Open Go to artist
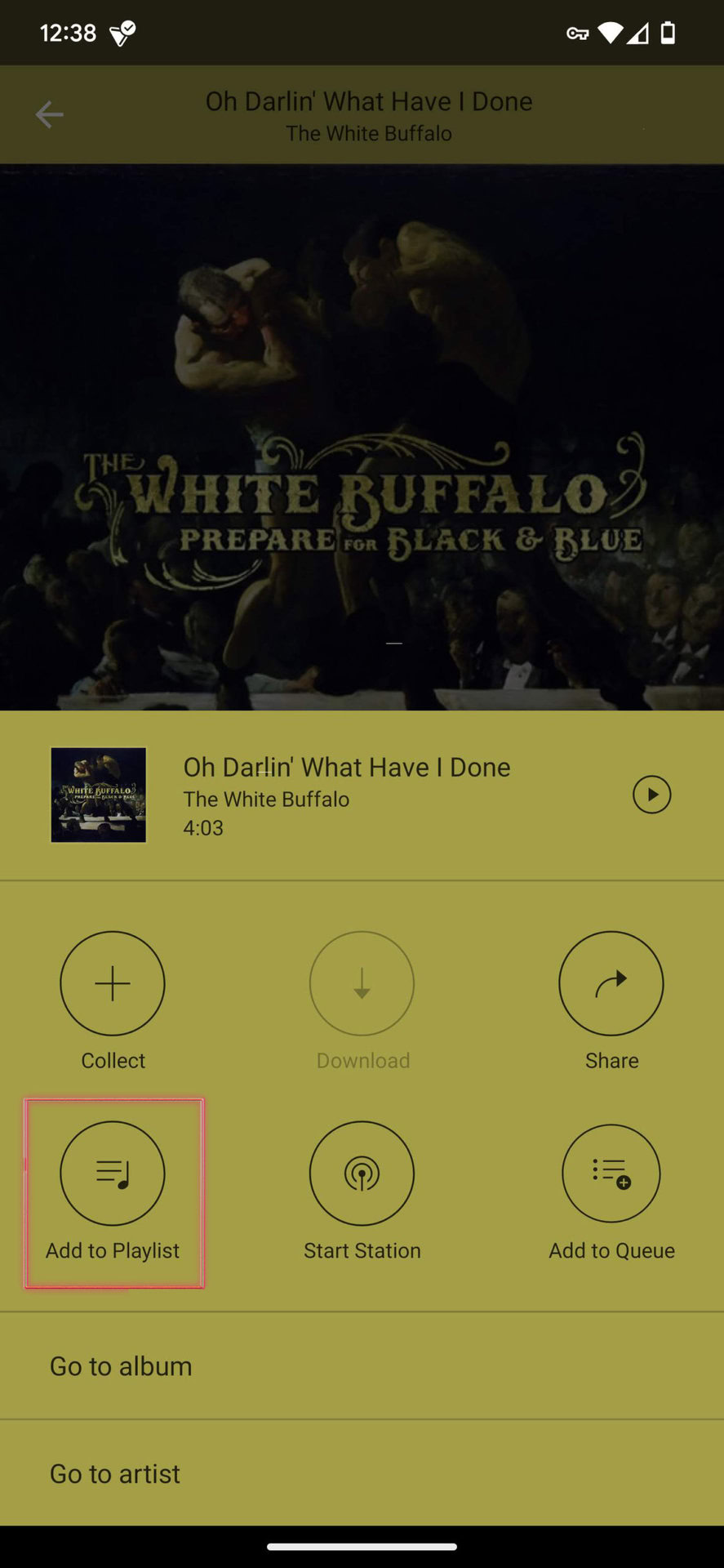This screenshot has width=724, height=1568. [362, 1473]
